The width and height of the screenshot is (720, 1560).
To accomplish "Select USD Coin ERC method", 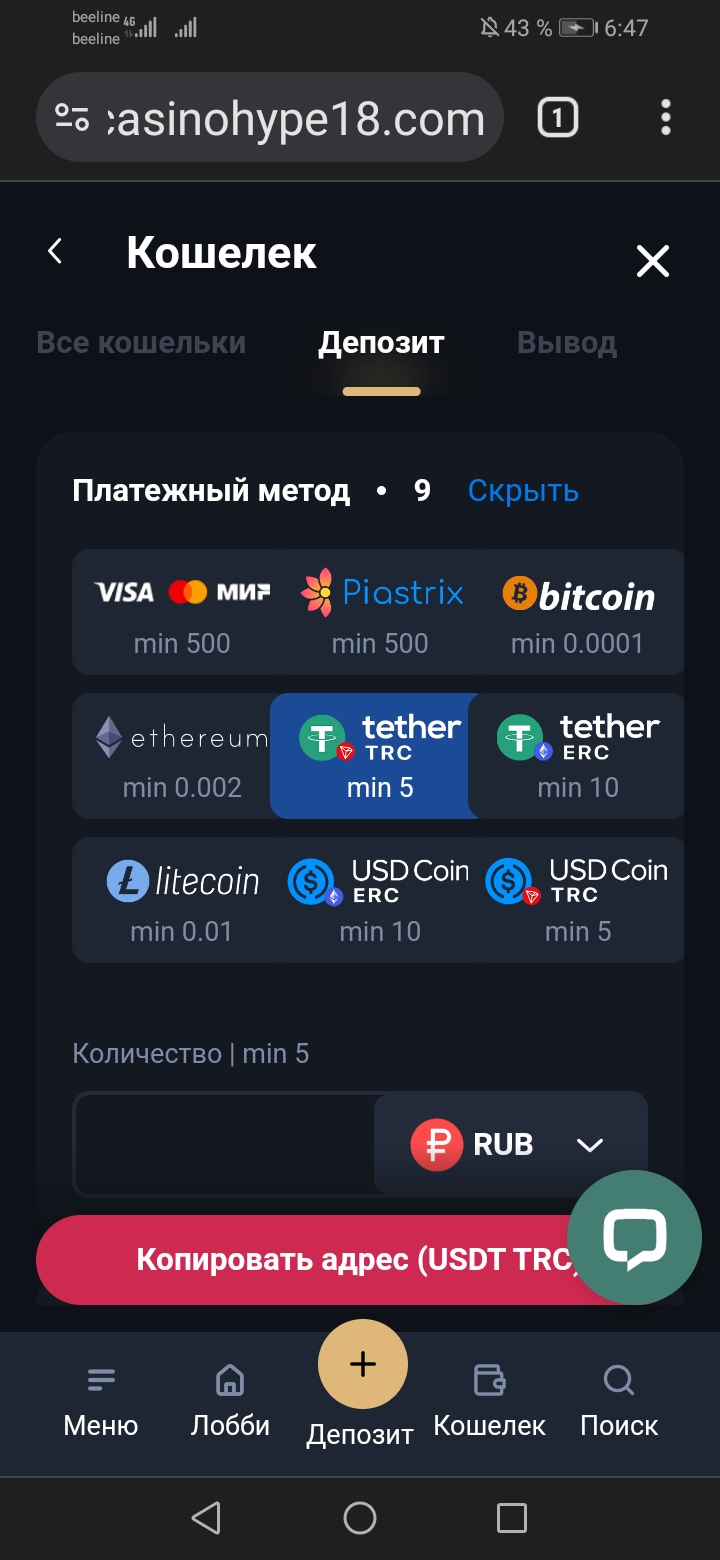I will 380,900.
